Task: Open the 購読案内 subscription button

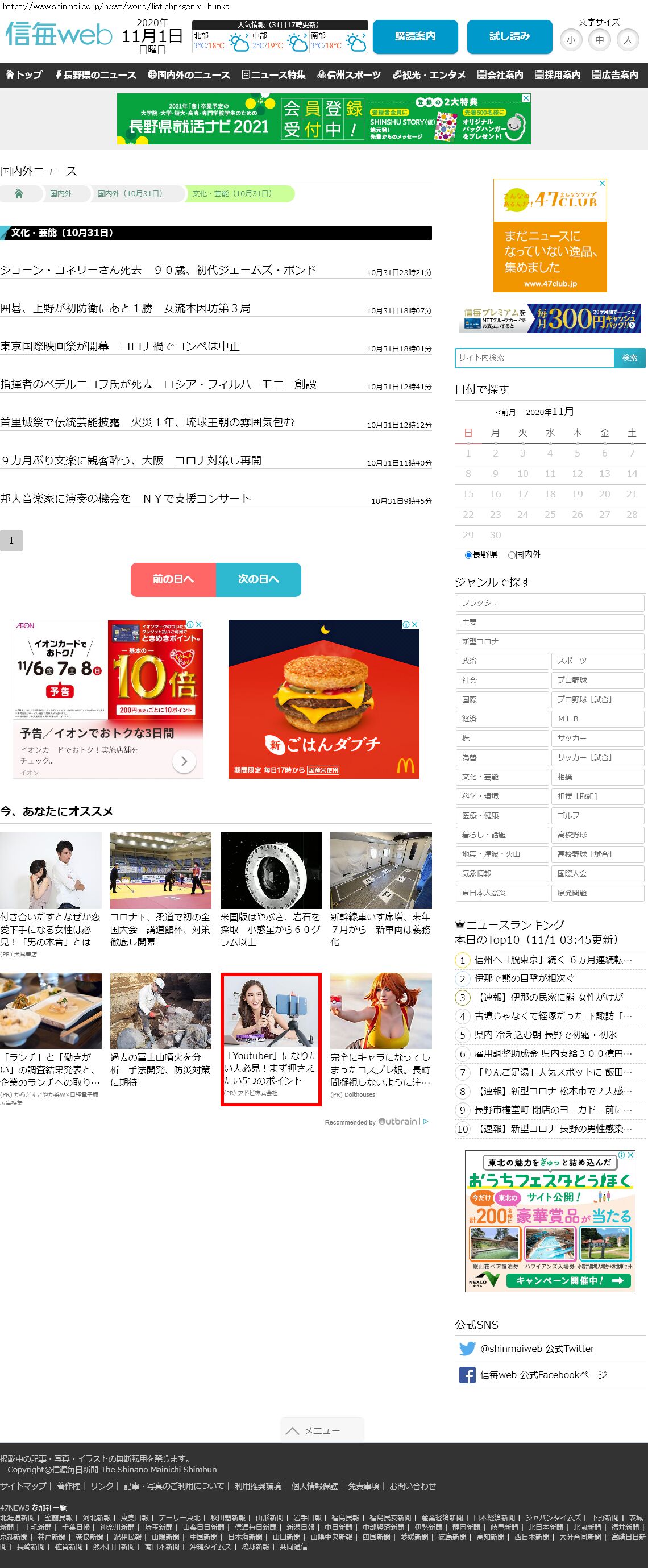Action: point(415,36)
